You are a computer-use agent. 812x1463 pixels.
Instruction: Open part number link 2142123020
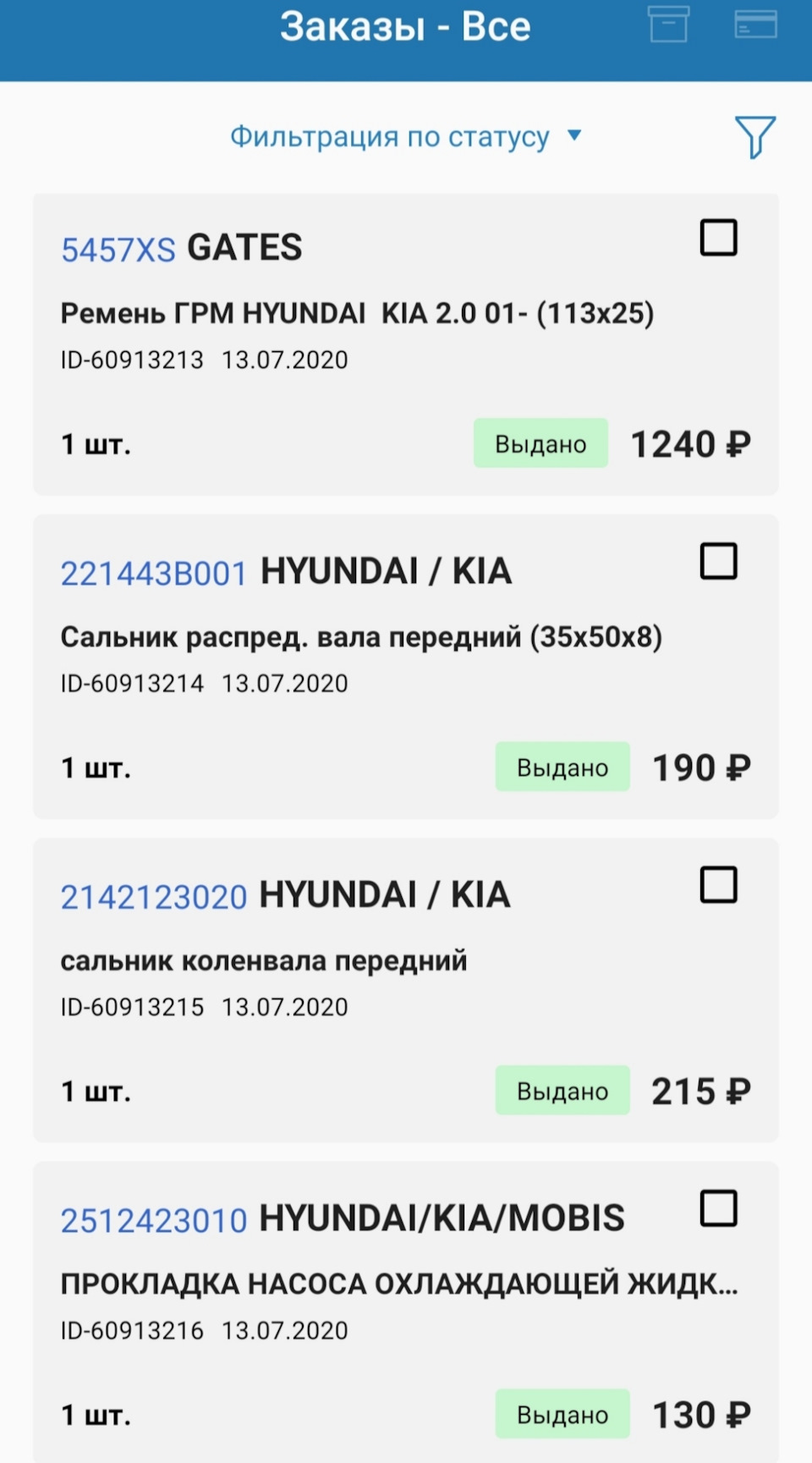click(x=153, y=897)
